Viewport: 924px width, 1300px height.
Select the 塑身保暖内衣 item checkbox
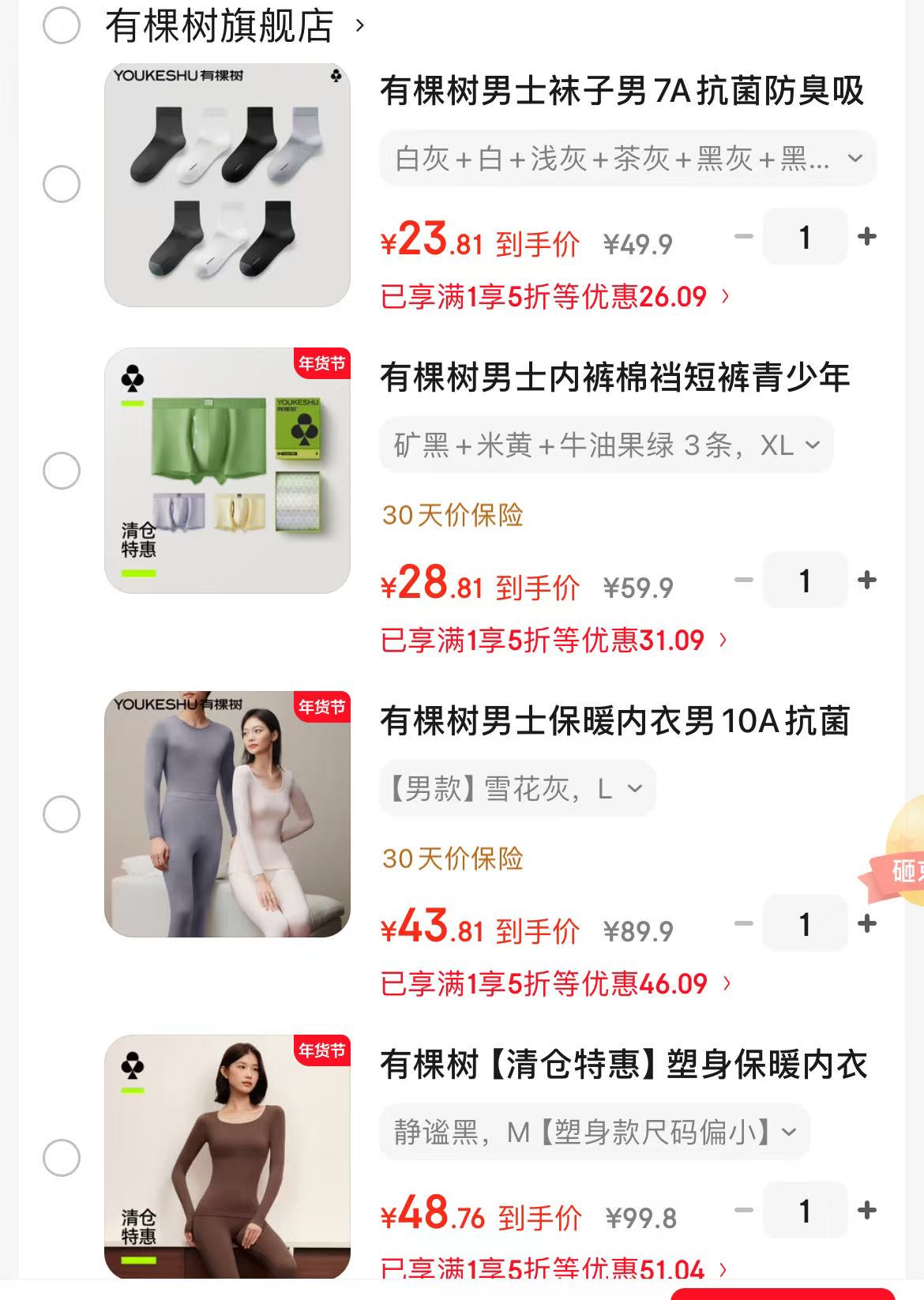click(61, 1158)
